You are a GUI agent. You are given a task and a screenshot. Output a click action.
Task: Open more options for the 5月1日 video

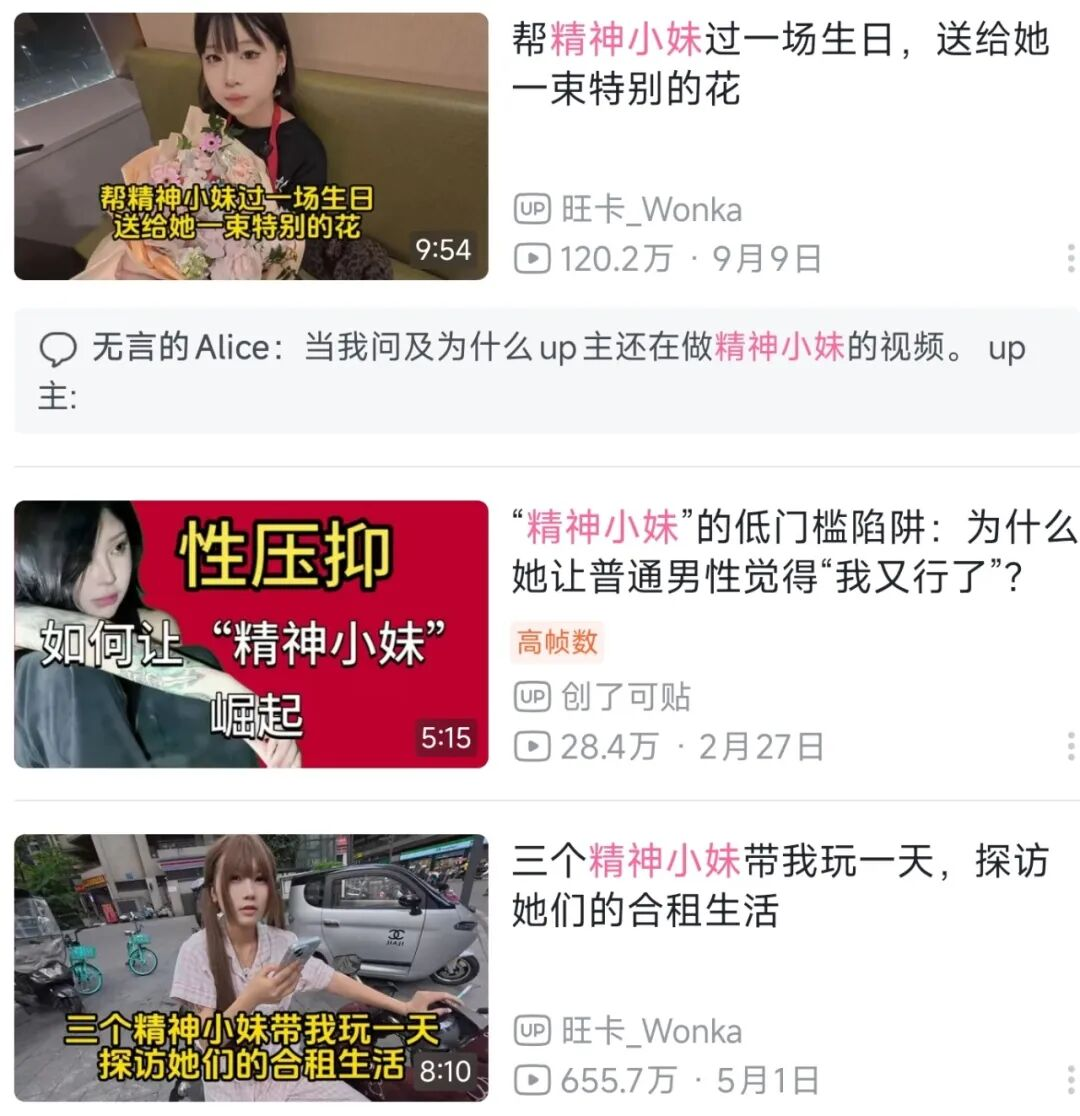(1071, 1080)
